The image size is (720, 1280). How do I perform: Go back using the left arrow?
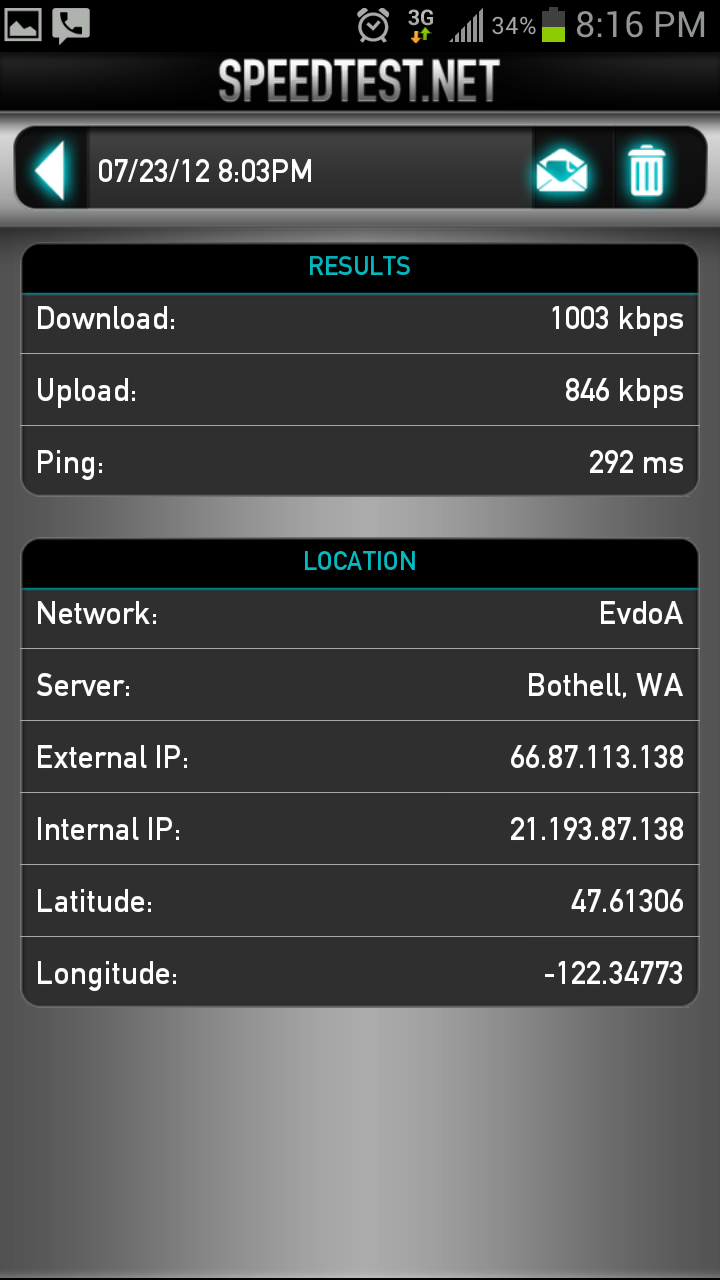click(50, 170)
